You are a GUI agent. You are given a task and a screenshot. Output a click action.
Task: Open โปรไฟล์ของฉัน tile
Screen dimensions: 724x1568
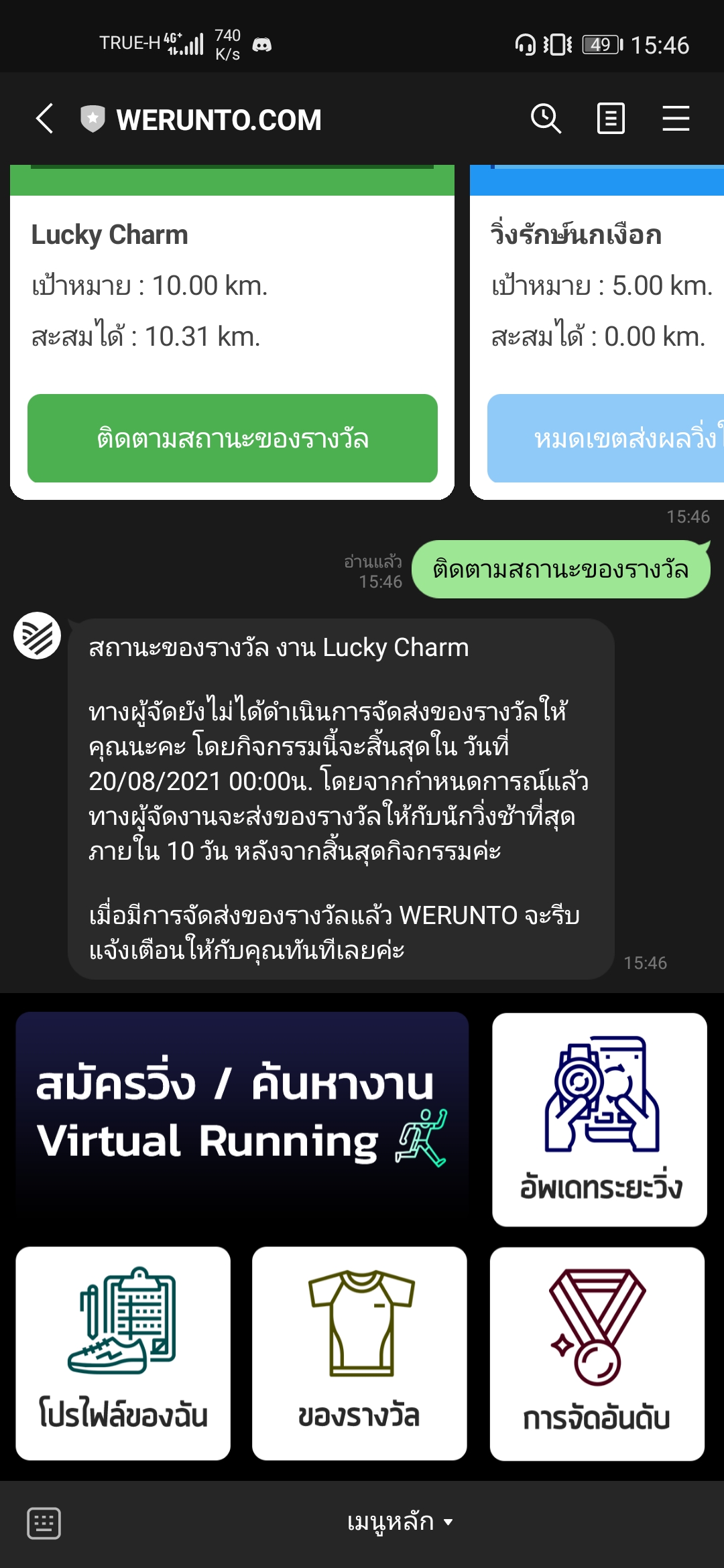pyautogui.click(x=123, y=1354)
